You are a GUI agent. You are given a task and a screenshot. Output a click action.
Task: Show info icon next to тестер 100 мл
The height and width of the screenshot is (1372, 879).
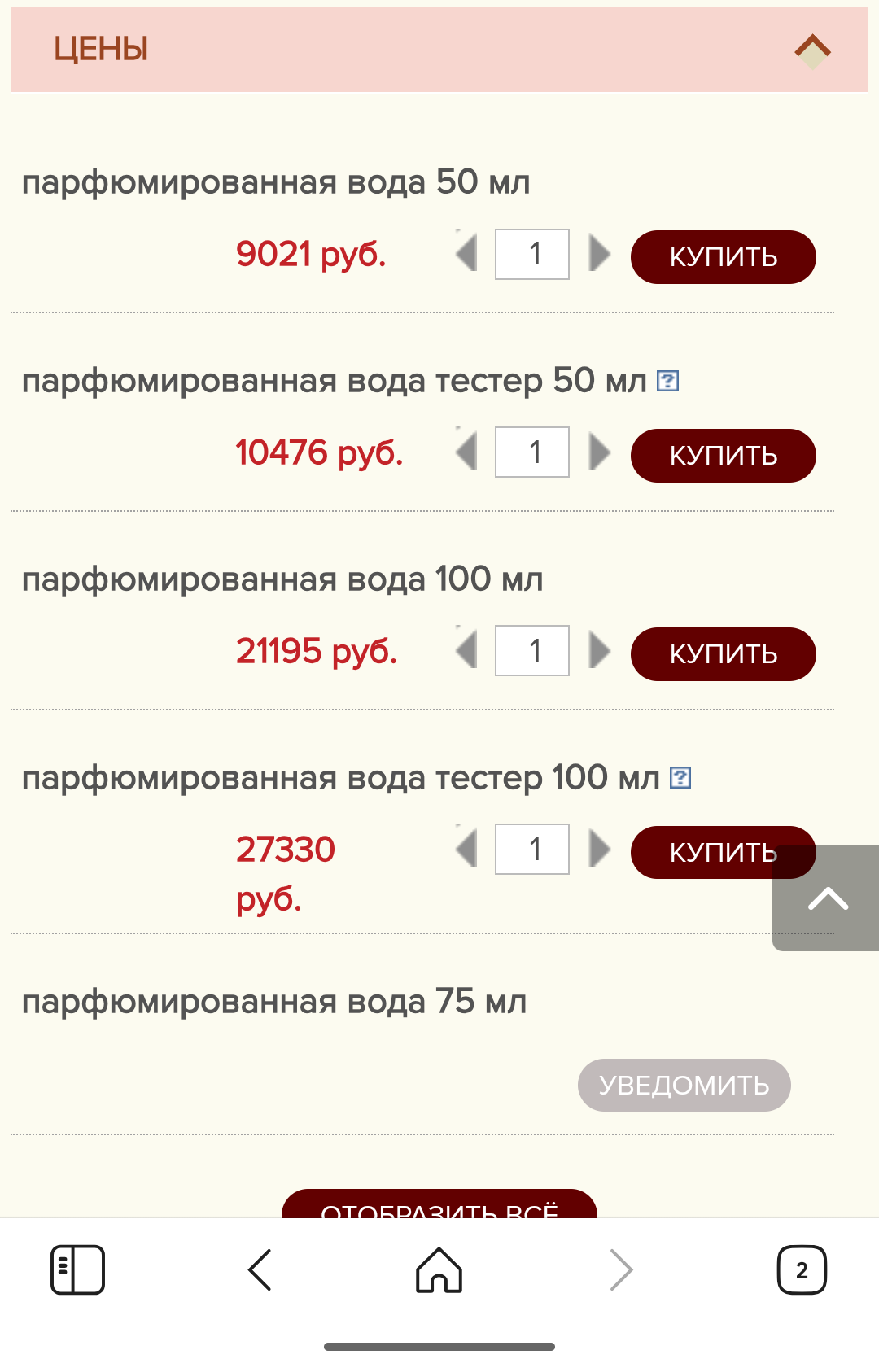tap(680, 778)
